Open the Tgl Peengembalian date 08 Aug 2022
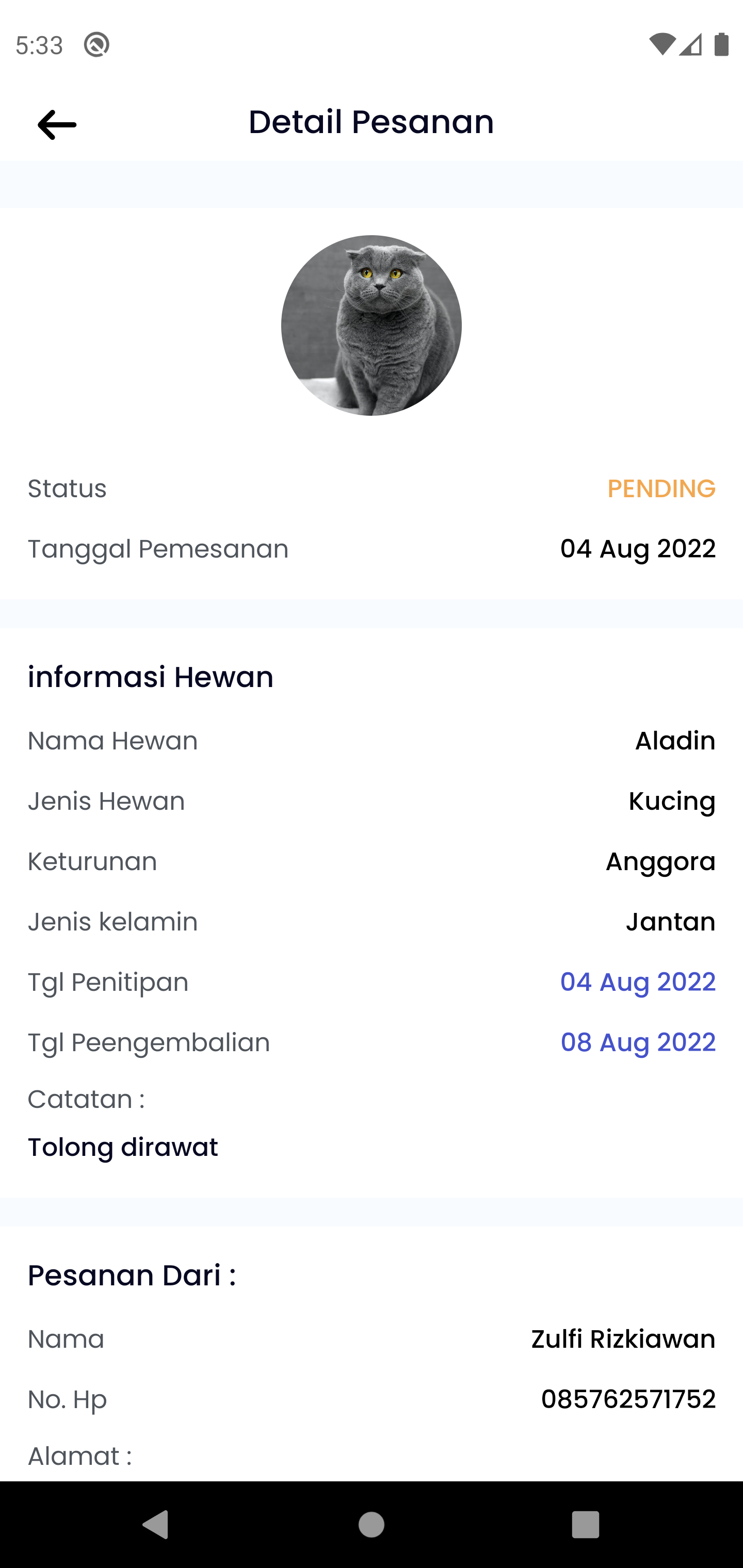The height and width of the screenshot is (1568, 743). 637,1042
